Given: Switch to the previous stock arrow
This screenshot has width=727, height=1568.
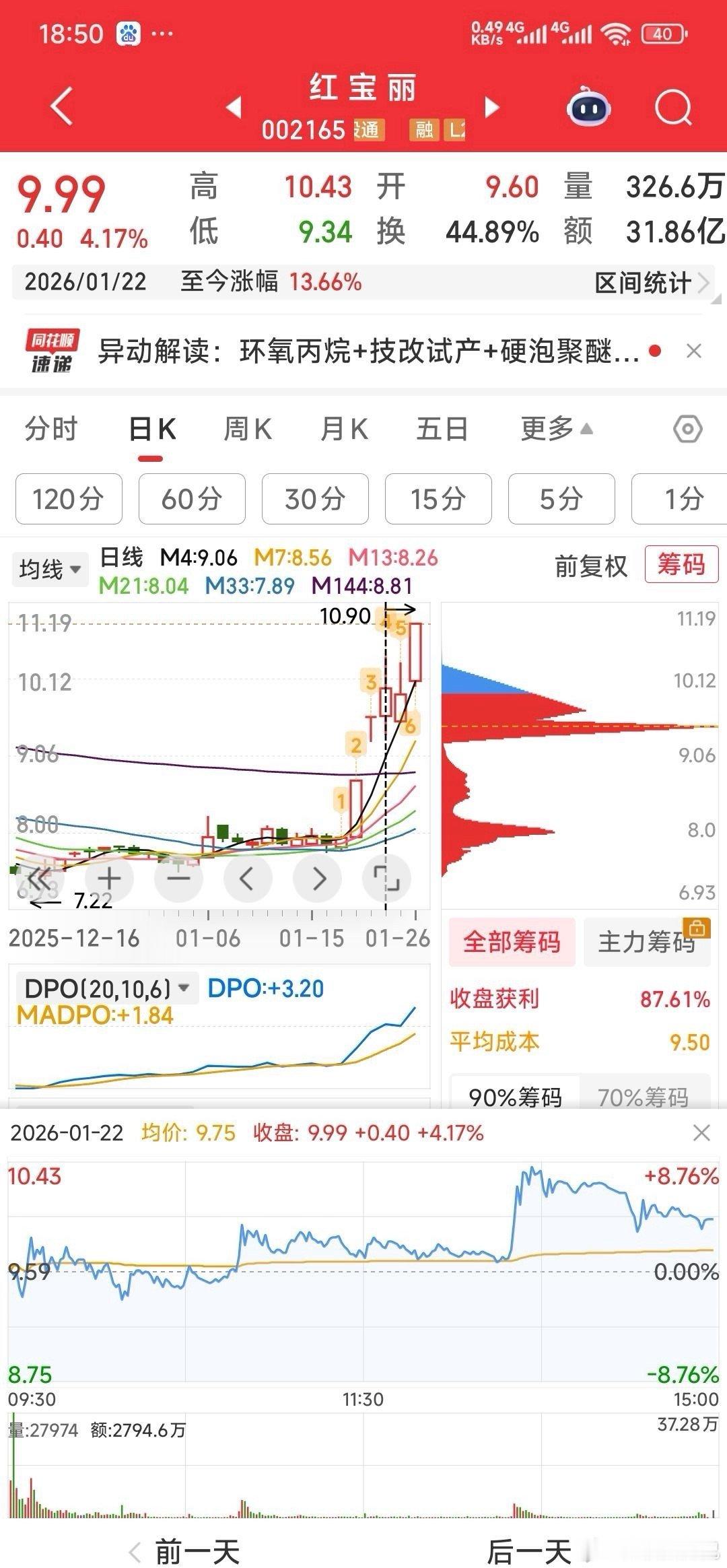Looking at the screenshot, I should click(x=234, y=107).
